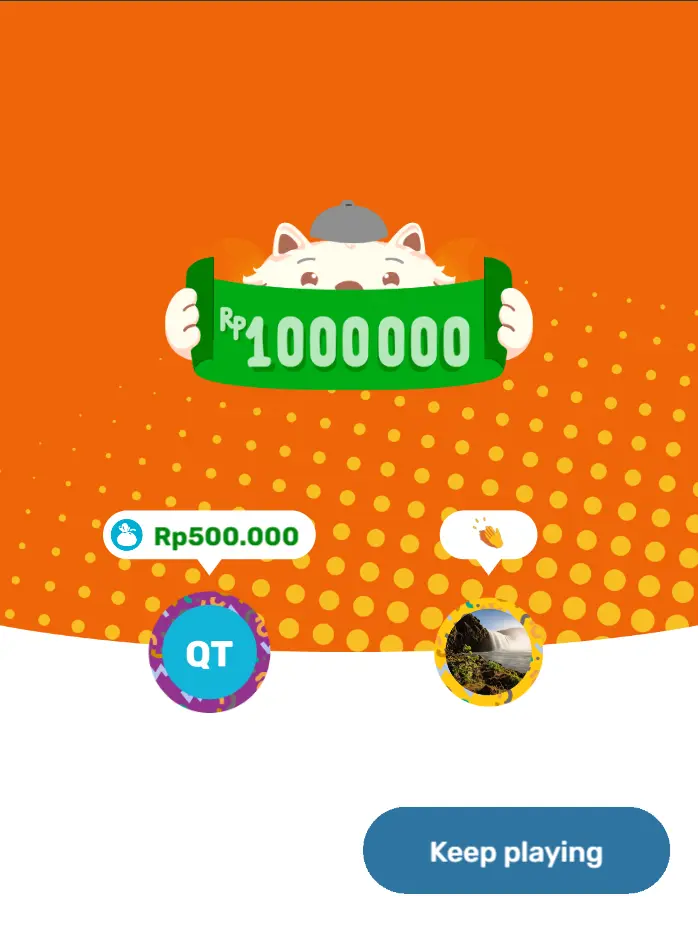Tap the Keep playing button
This screenshot has width=698, height=925.
tap(516, 851)
